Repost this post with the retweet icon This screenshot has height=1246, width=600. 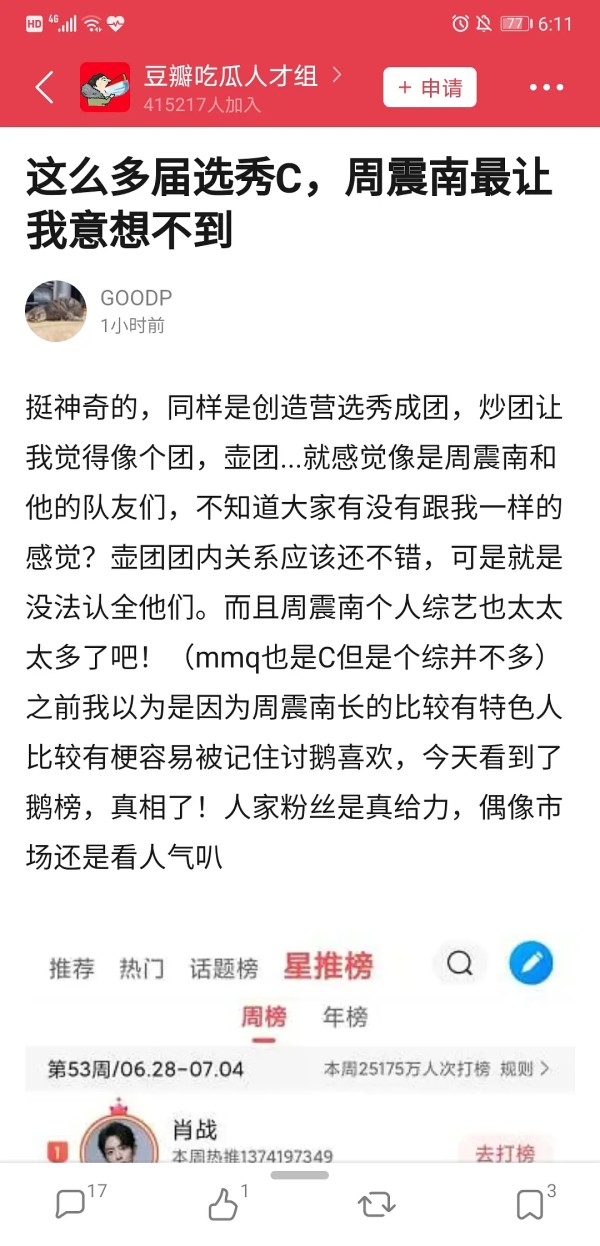coord(376,1205)
